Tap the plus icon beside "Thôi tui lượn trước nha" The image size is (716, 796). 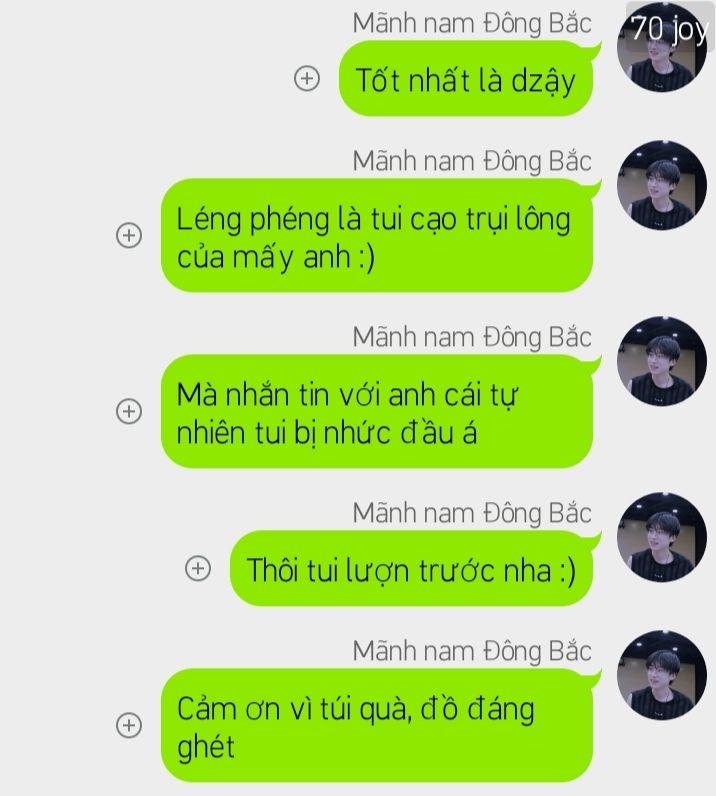coord(199,569)
